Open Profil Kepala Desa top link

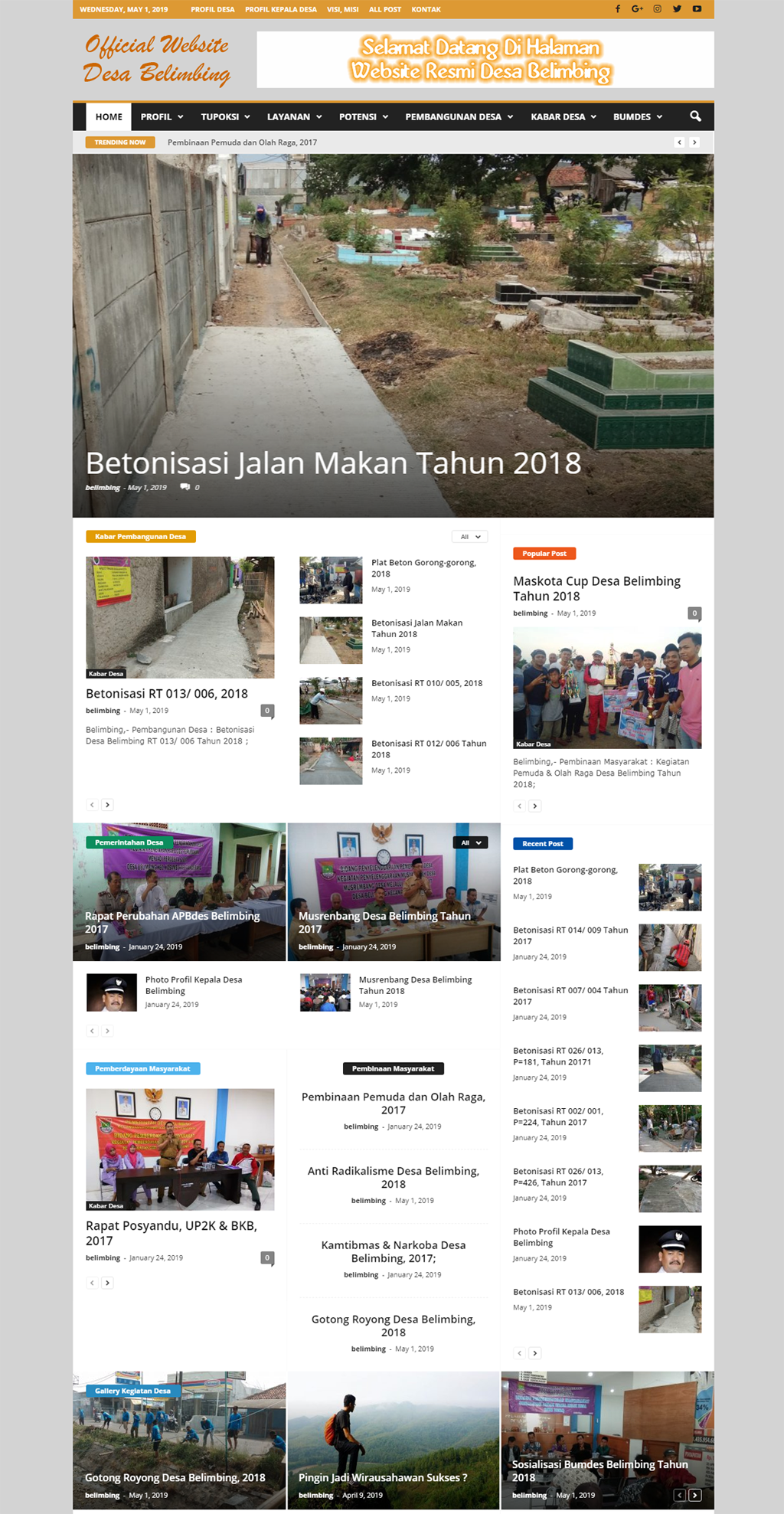point(280,9)
